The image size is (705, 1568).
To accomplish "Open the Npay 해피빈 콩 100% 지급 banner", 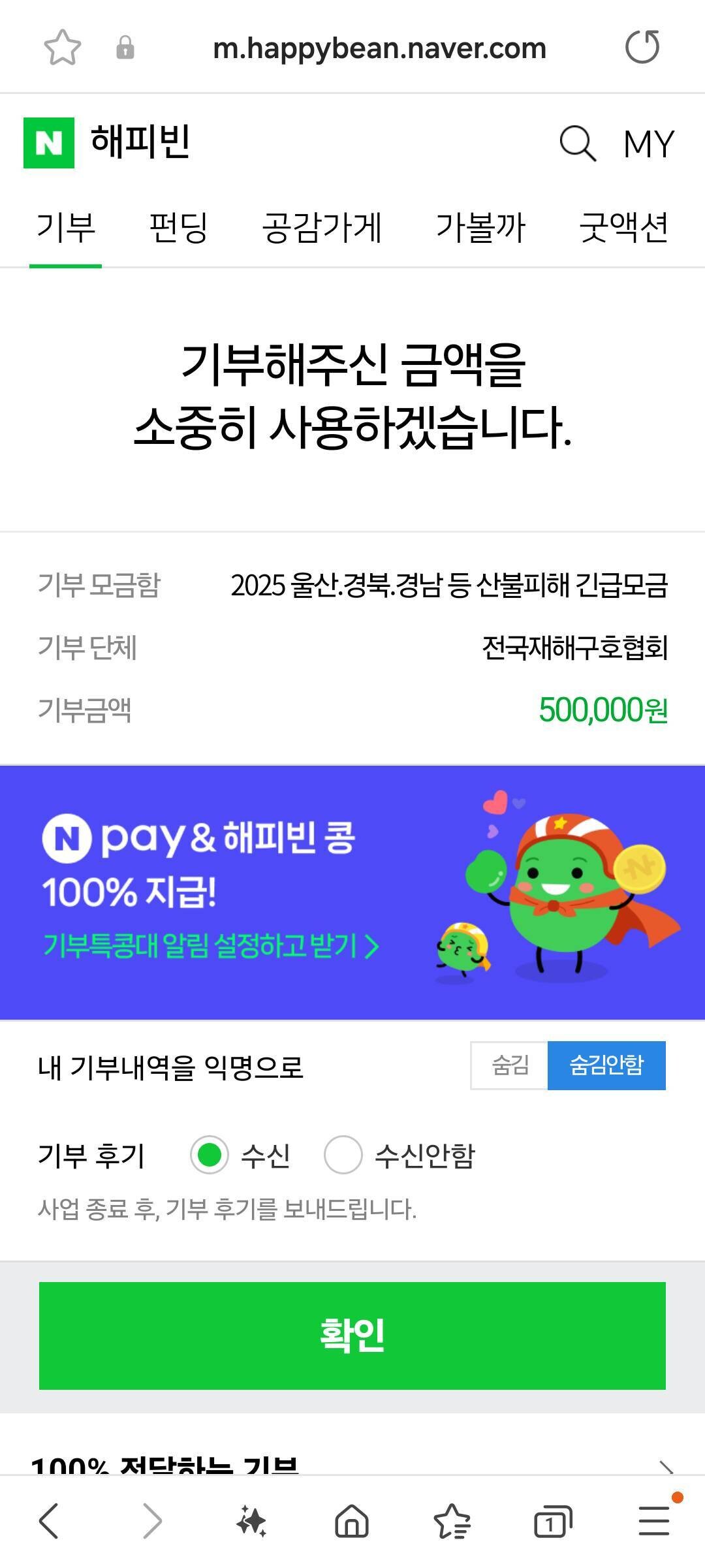I will pos(352,892).
